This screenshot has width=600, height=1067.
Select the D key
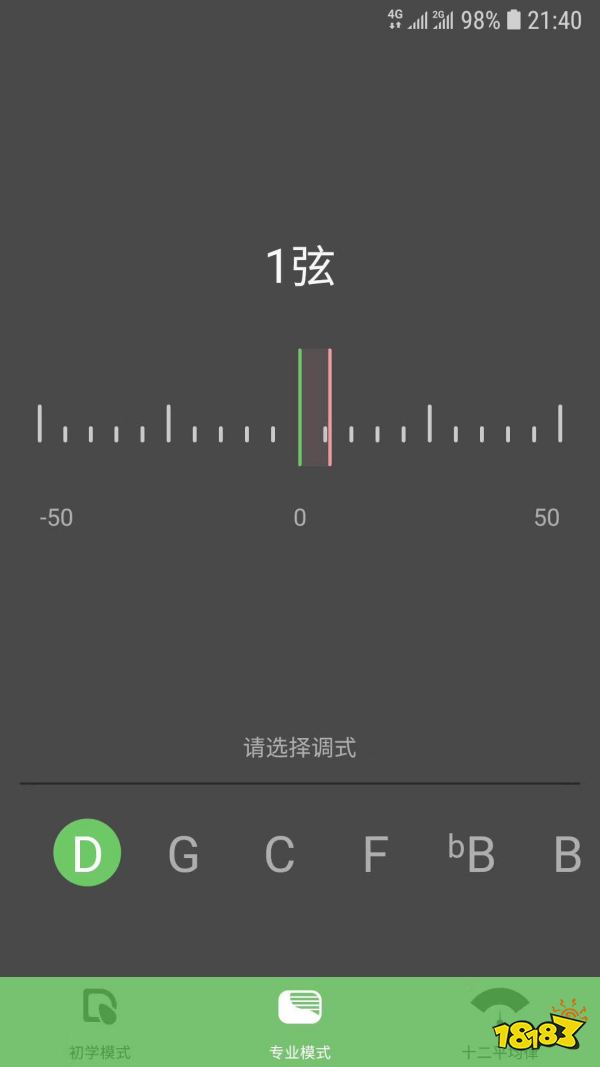(87, 853)
